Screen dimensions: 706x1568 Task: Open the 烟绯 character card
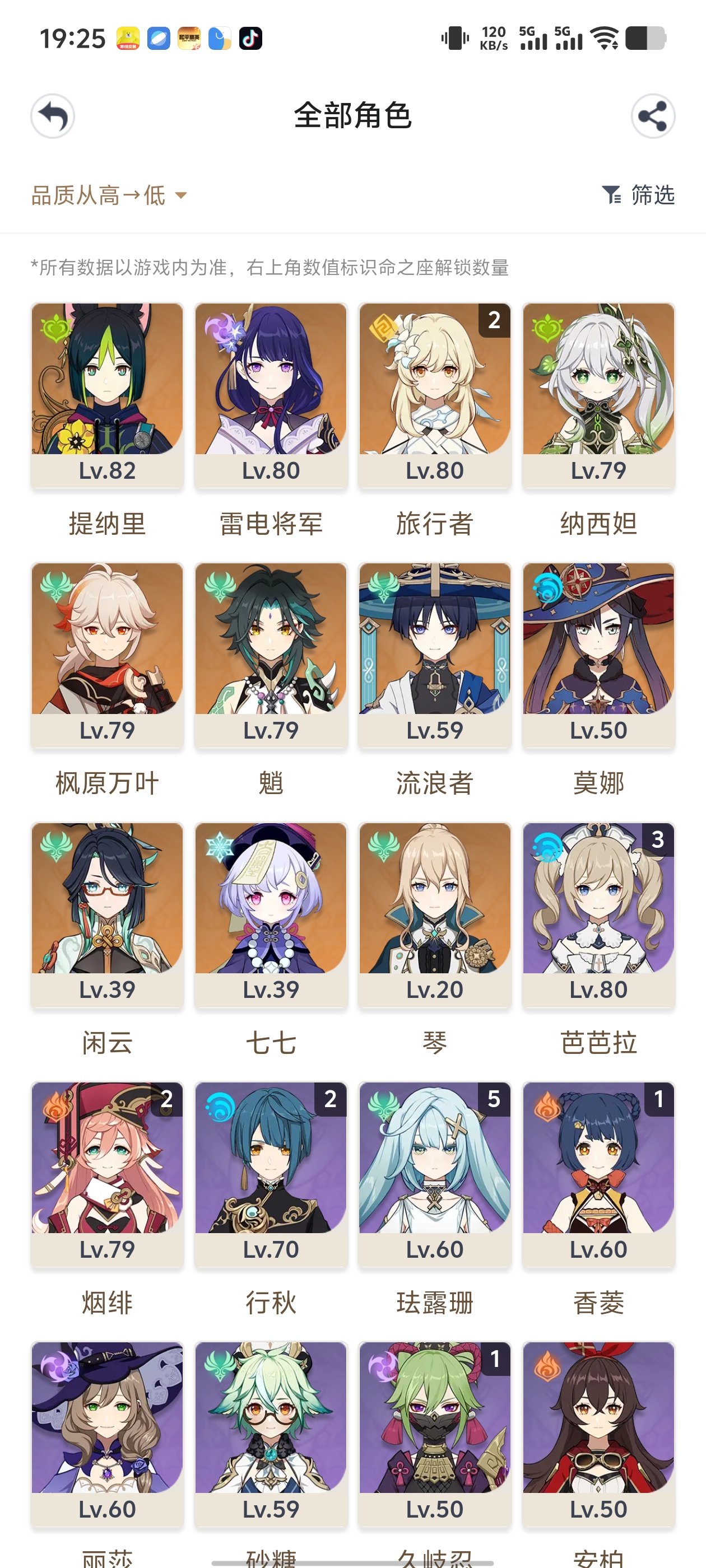click(107, 1174)
